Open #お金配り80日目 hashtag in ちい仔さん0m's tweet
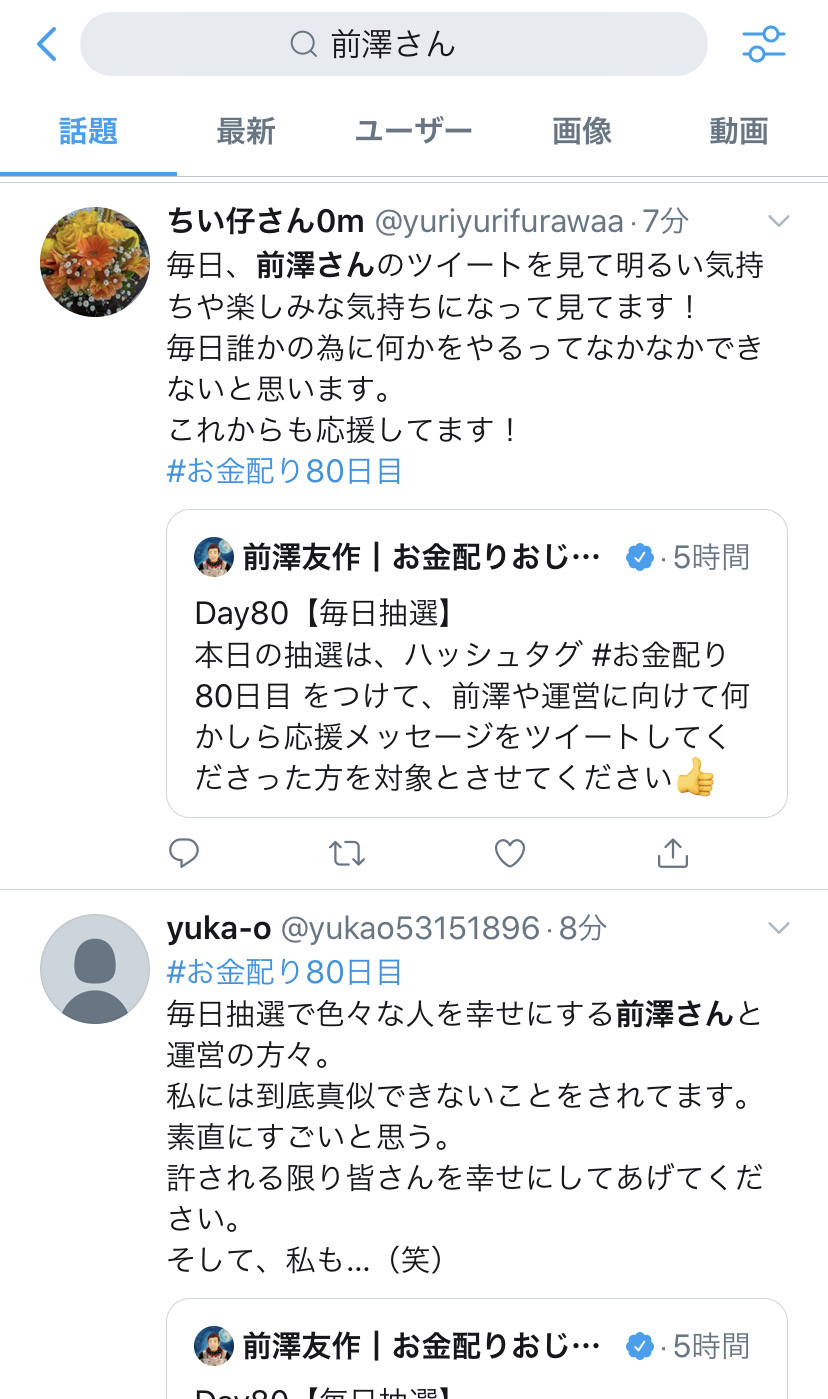The height and width of the screenshot is (1399, 828). pos(285,472)
